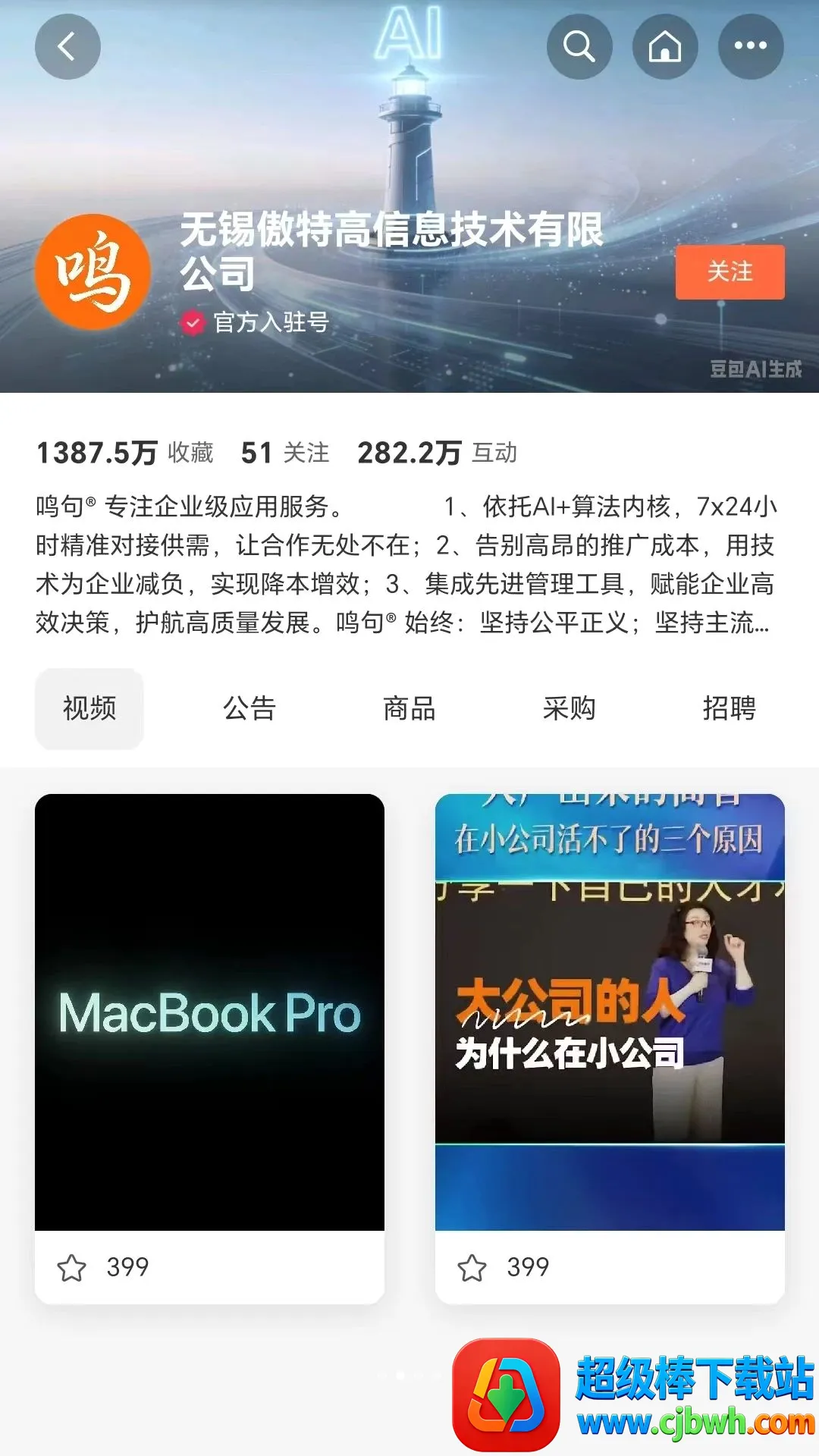Open the 大公司的人 video card

(x=610, y=1012)
